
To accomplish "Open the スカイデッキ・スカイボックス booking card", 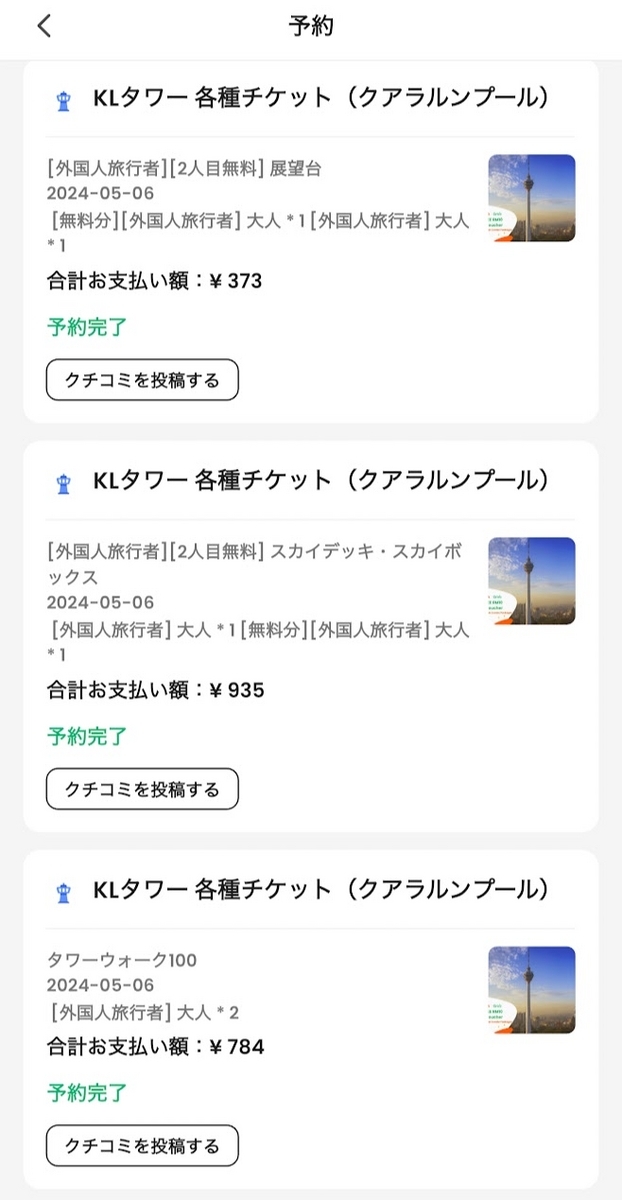I will point(311,636).
